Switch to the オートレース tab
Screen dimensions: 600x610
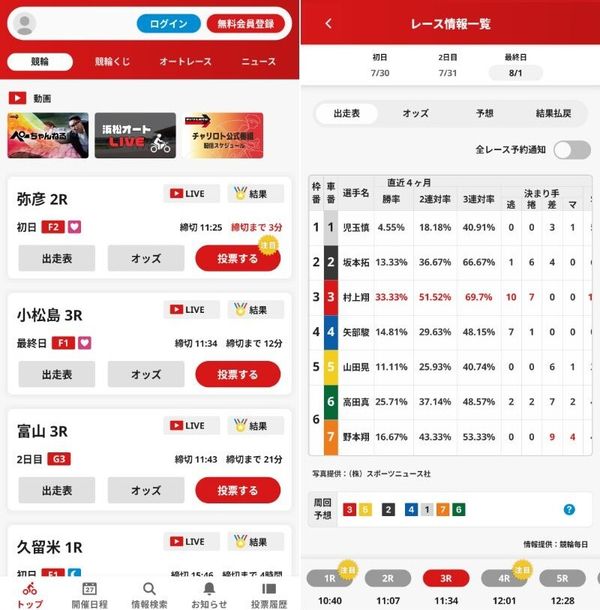pos(185,61)
